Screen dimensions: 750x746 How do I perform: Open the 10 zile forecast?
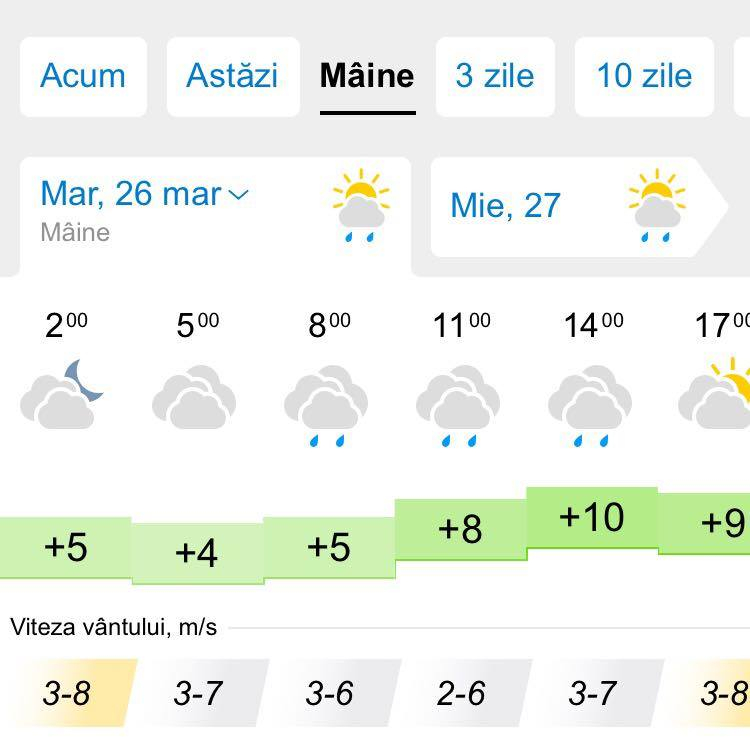pos(644,76)
